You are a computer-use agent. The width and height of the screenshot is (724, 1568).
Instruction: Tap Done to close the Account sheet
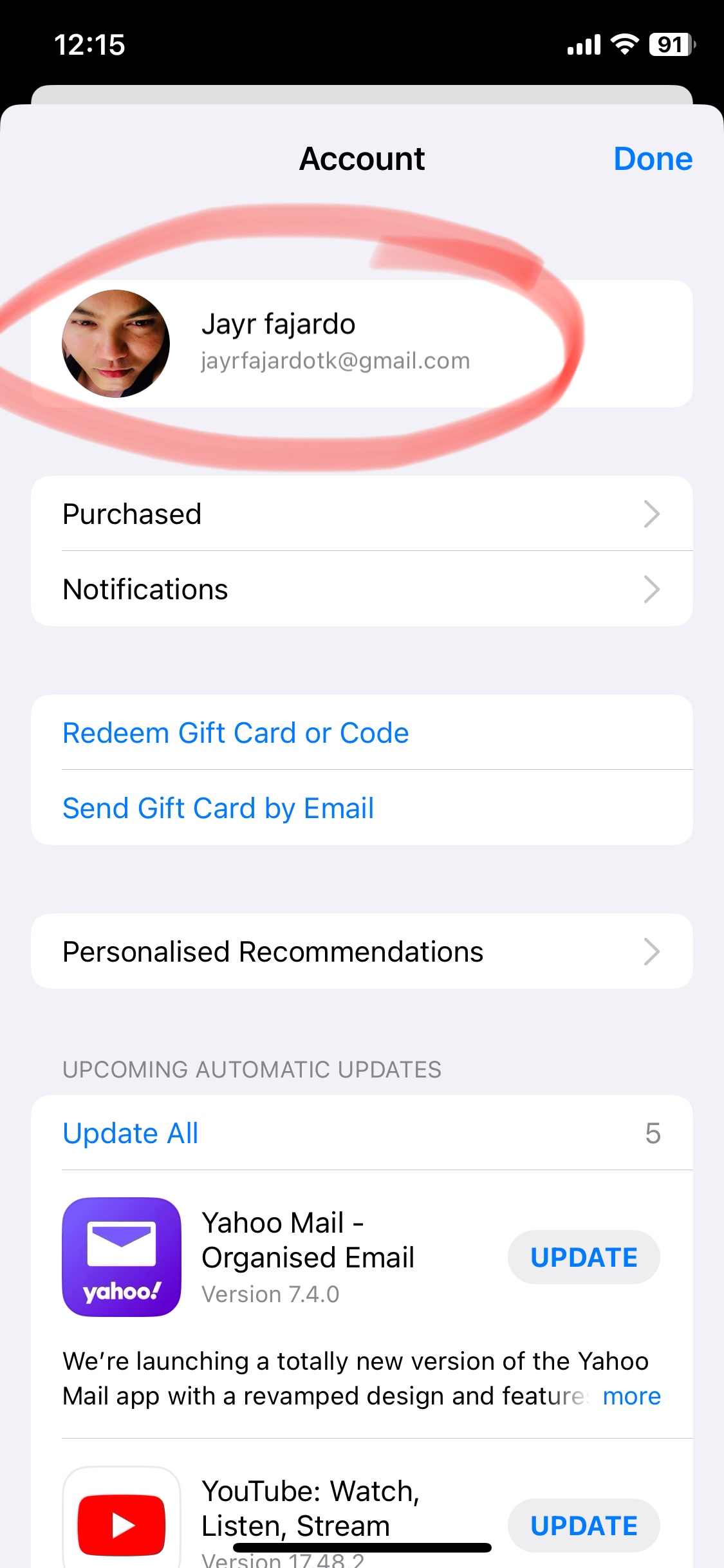pos(653,159)
